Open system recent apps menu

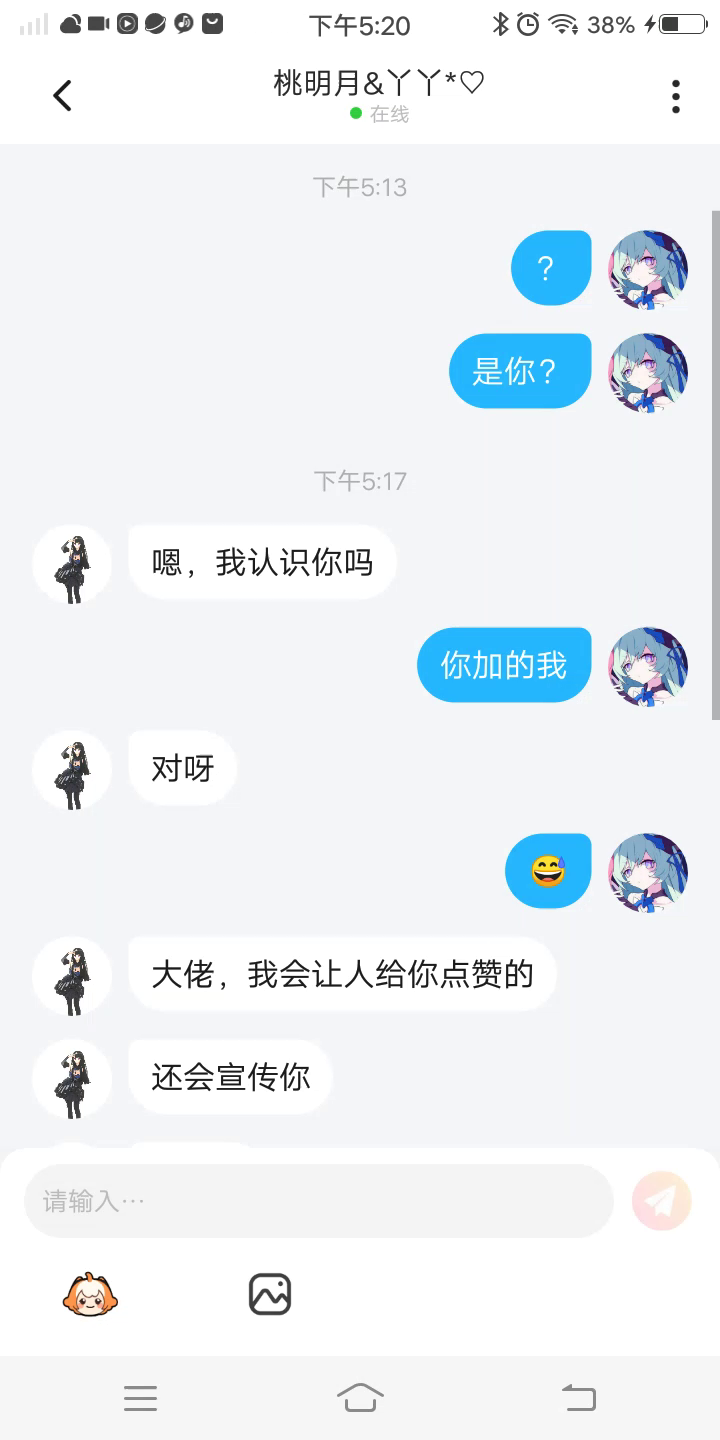140,1397
